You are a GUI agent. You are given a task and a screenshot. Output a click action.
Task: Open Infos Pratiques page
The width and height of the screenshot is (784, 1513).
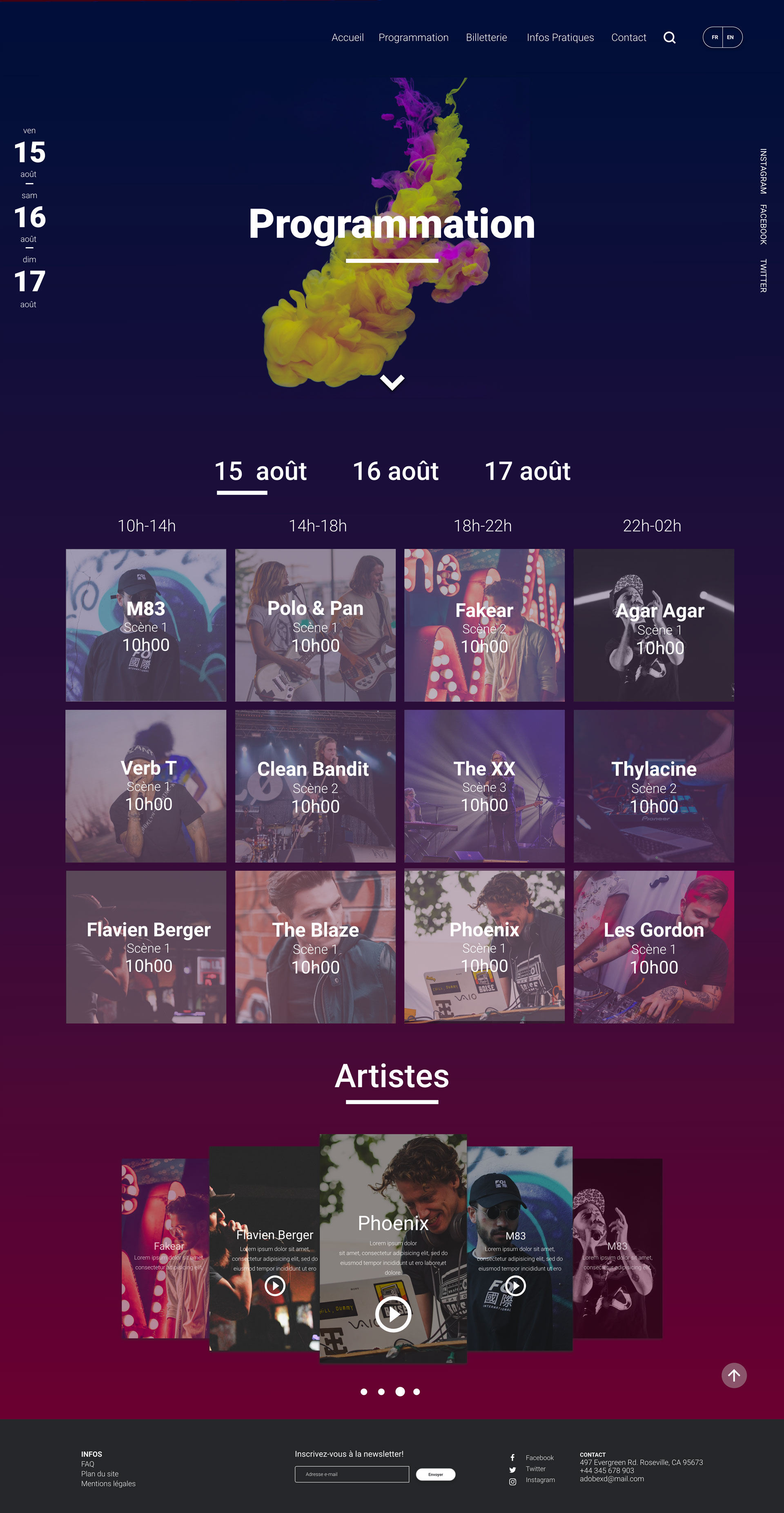click(560, 38)
